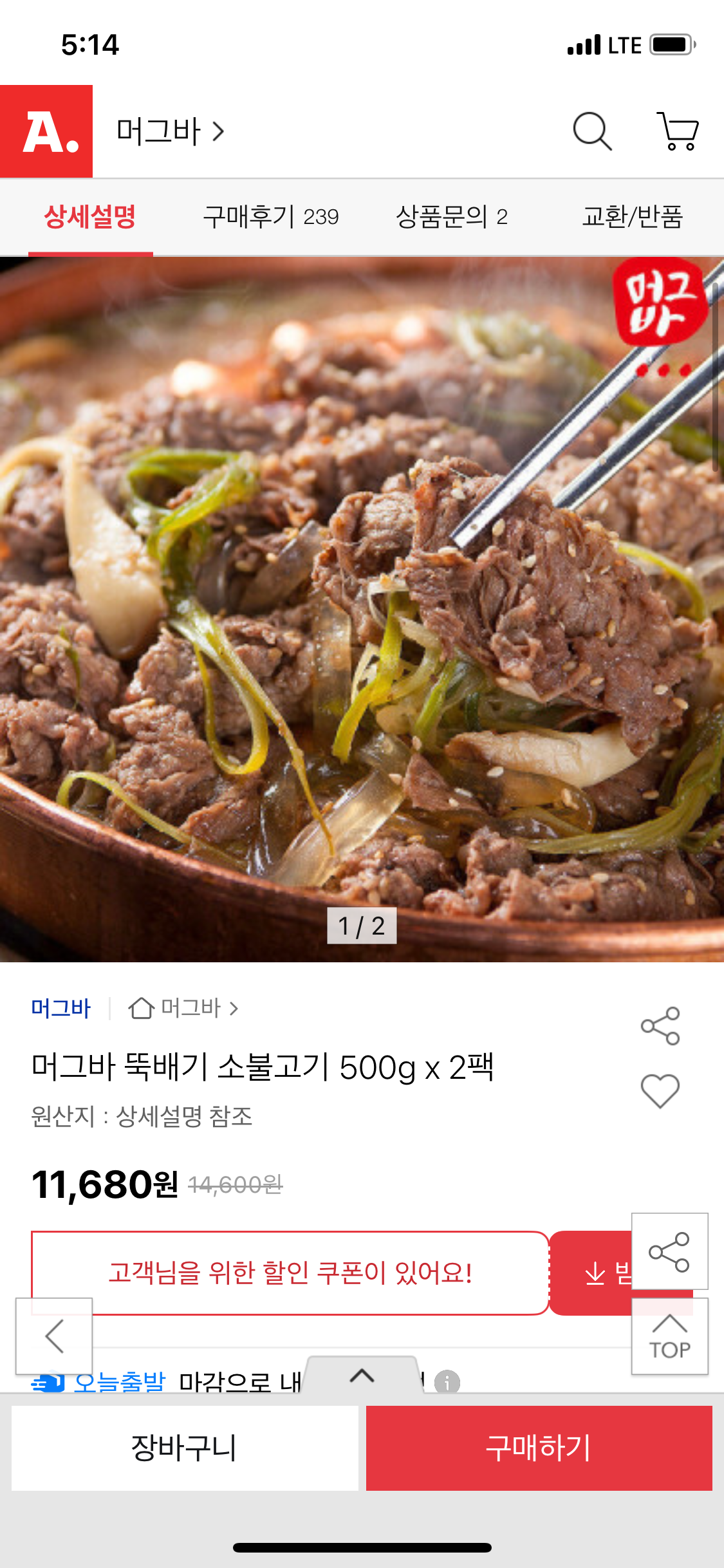The image size is (724, 1568).
Task: Select the 상세설명 tab
Action: (x=90, y=217)
